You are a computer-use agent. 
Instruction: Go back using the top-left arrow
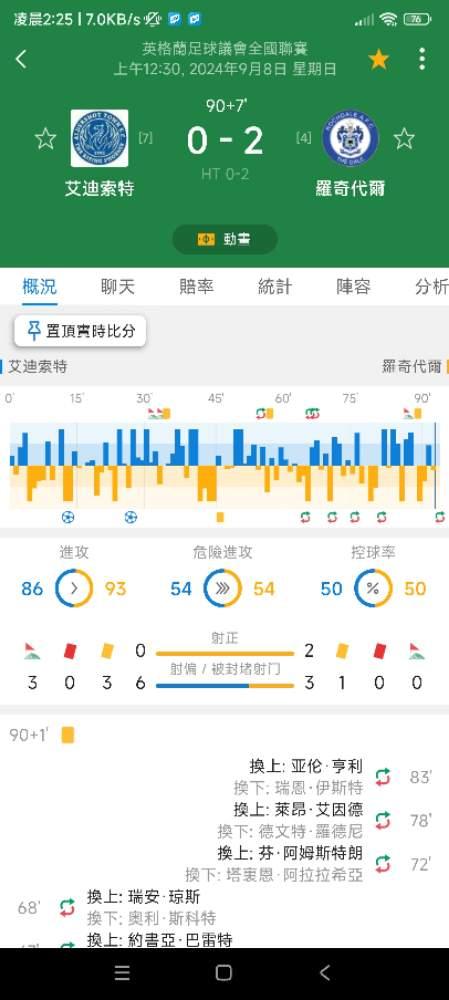(21, 59)
